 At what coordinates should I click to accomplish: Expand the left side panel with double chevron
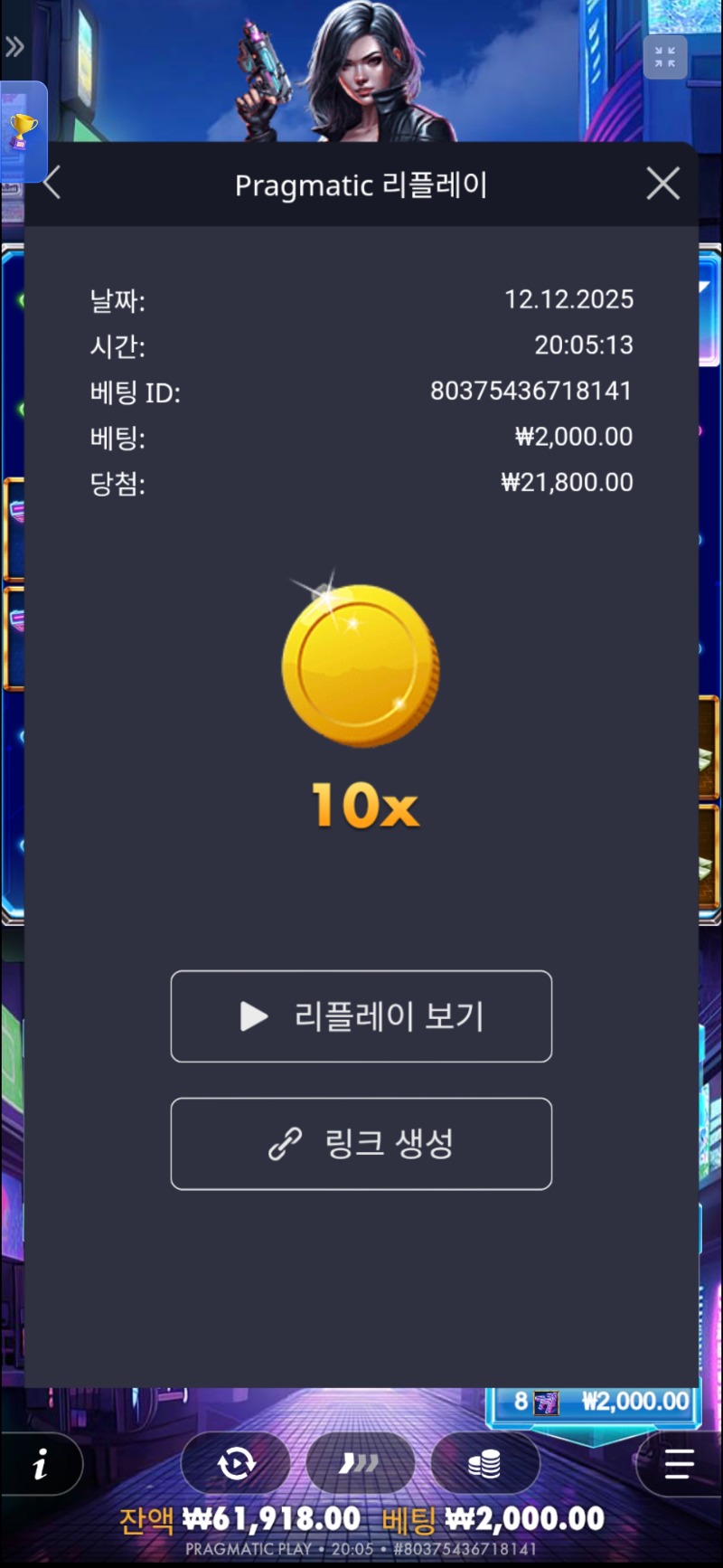14,47
